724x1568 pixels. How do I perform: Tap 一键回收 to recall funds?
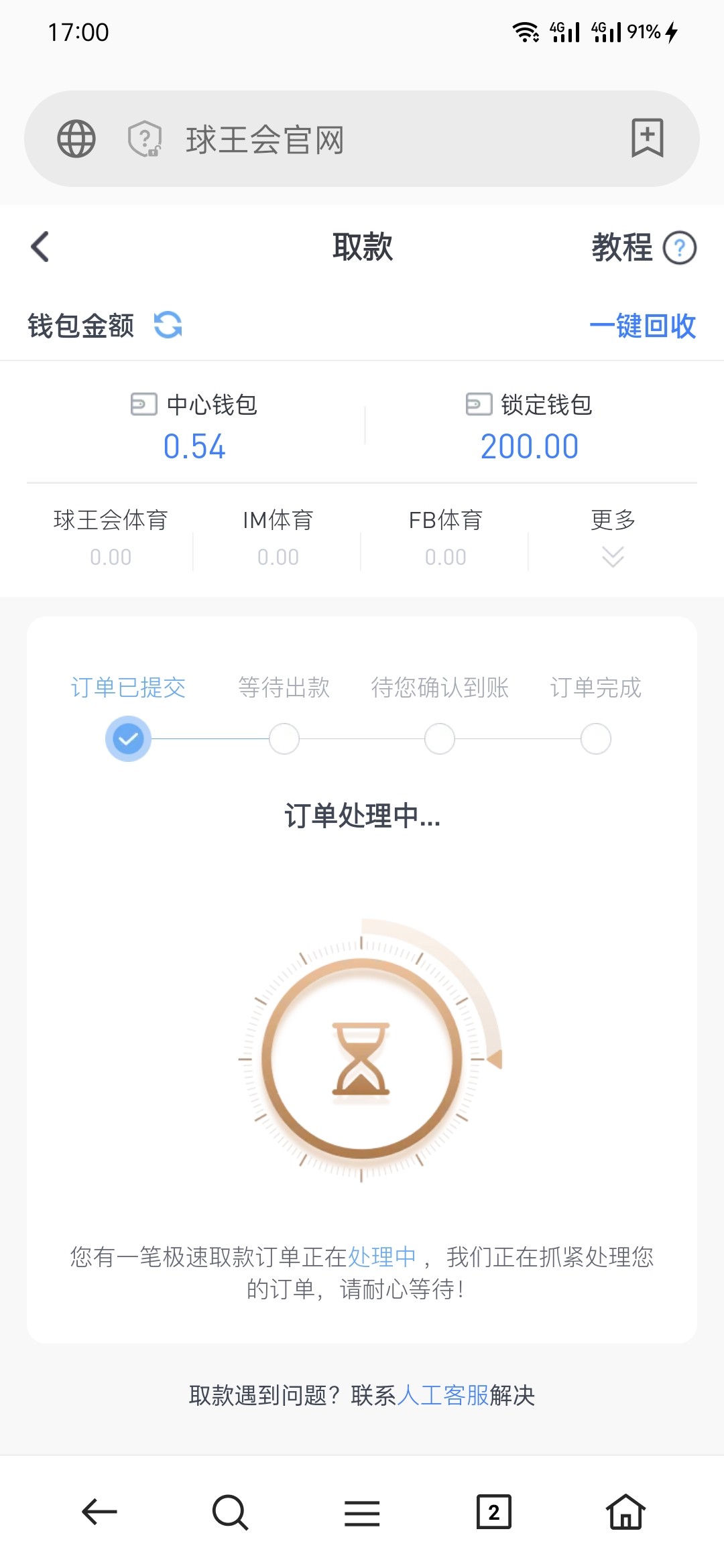pos(642,326)
